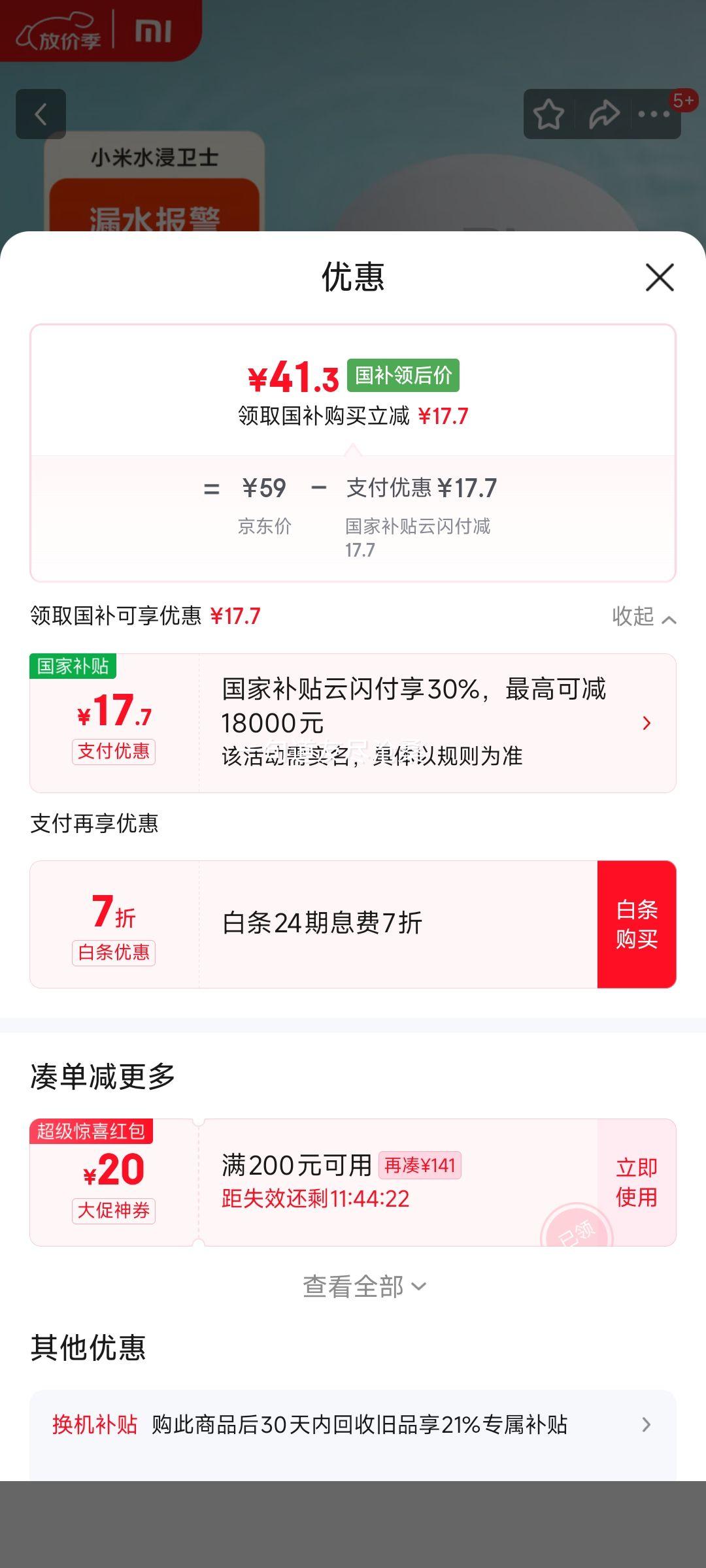Use the ¥20 coupon with 立即使用

(x=636, y=1182)
